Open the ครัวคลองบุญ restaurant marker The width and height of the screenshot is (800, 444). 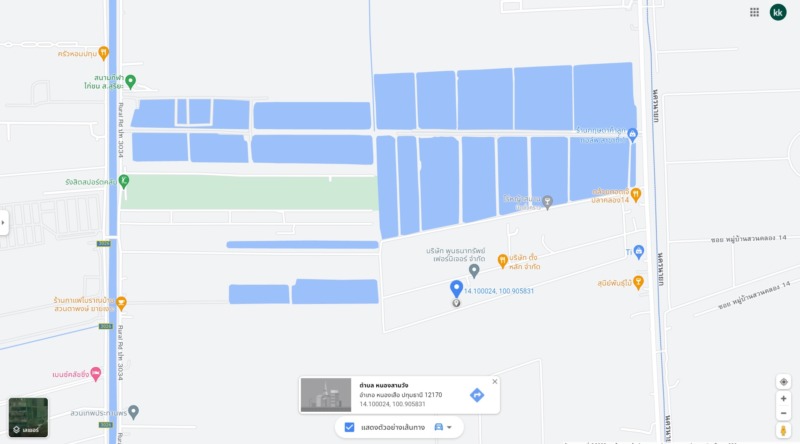(x=103, y=53)
